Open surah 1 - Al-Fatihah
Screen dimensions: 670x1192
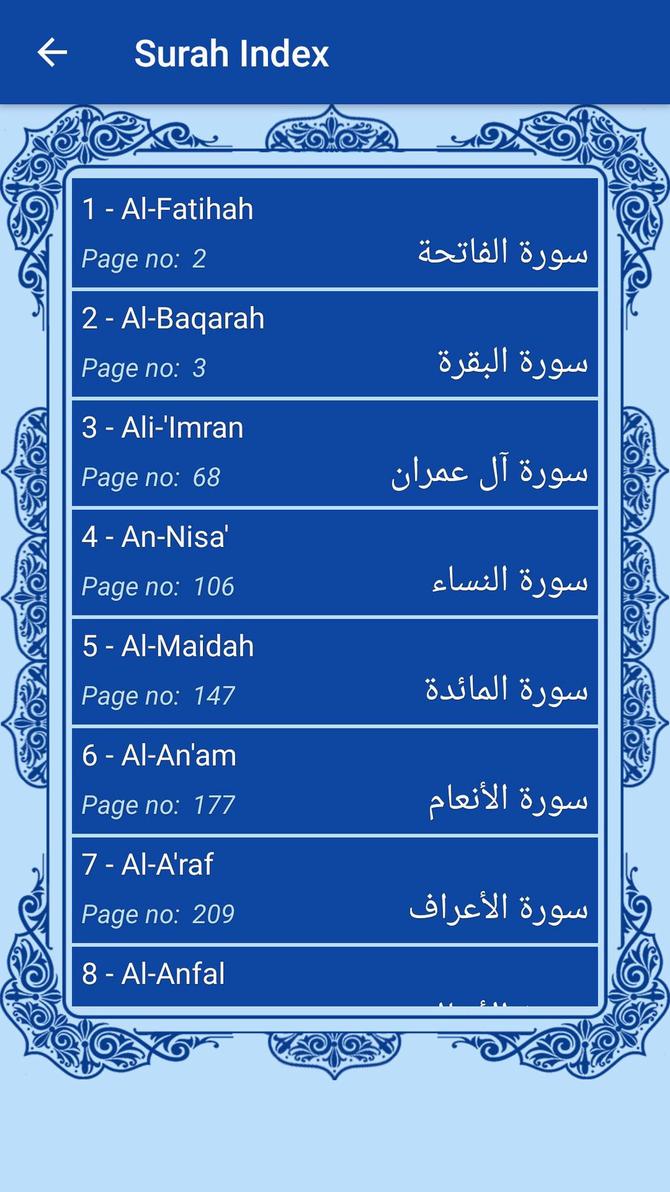335,233
